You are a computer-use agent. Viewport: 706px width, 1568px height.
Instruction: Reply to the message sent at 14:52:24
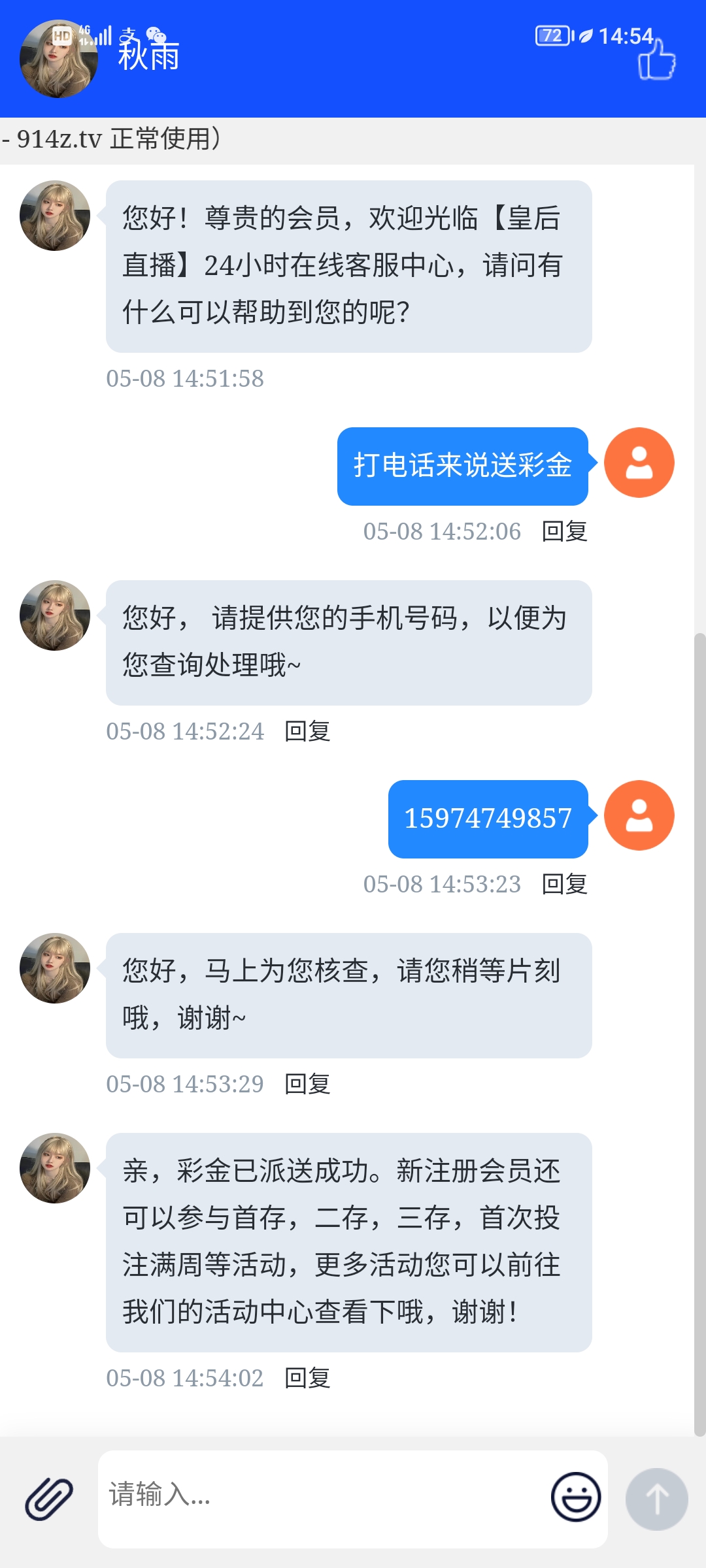pos(307,731)
